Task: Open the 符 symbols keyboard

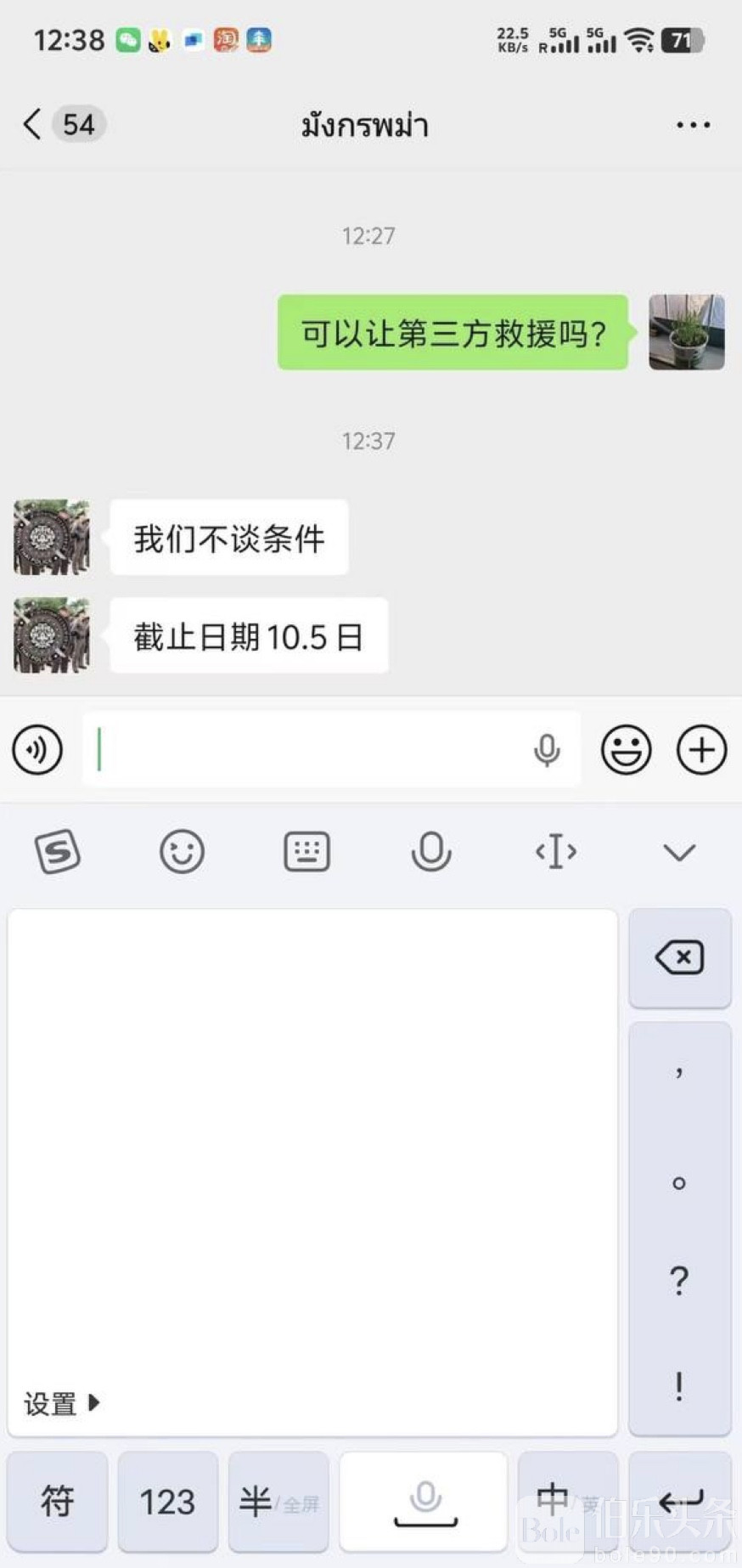Action: point(58,1502)
